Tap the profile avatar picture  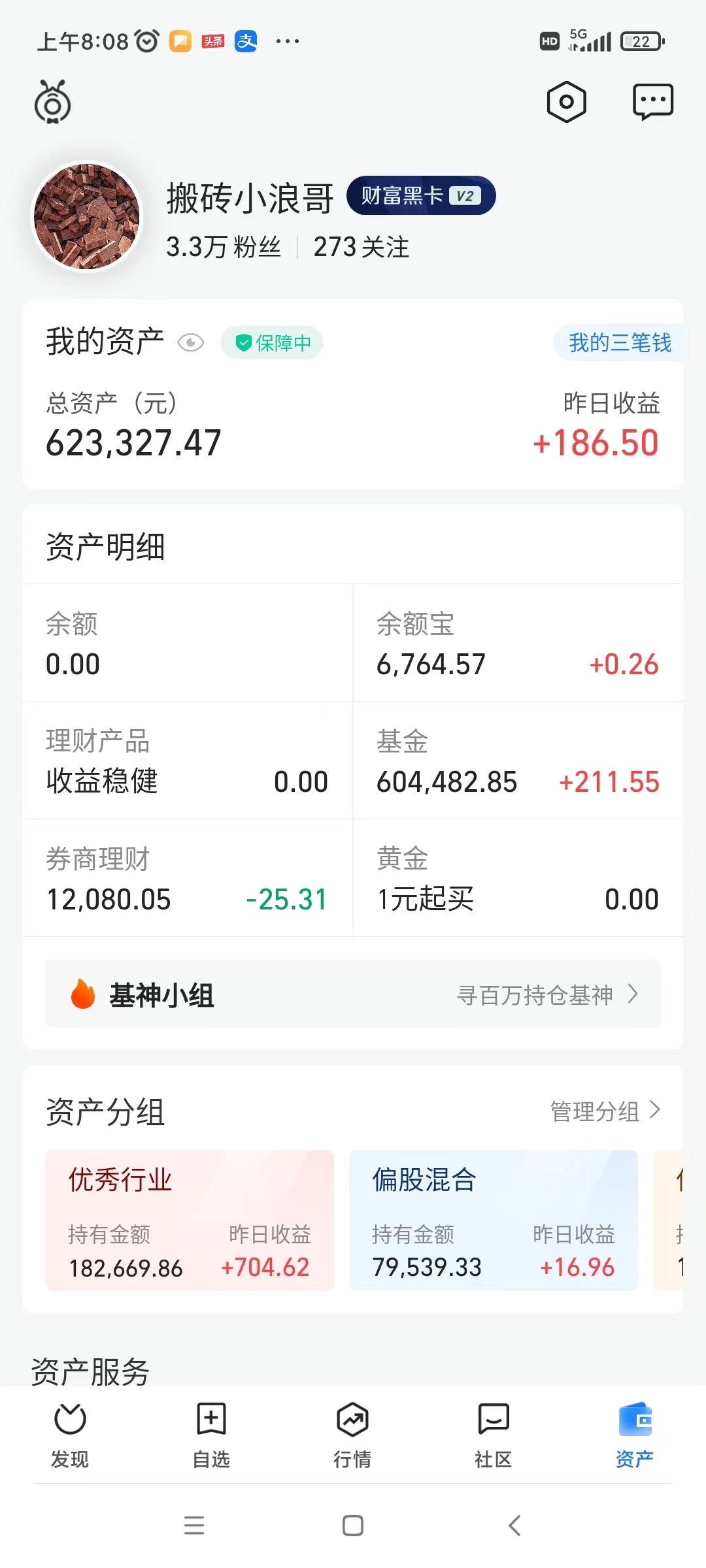(86, 216)
